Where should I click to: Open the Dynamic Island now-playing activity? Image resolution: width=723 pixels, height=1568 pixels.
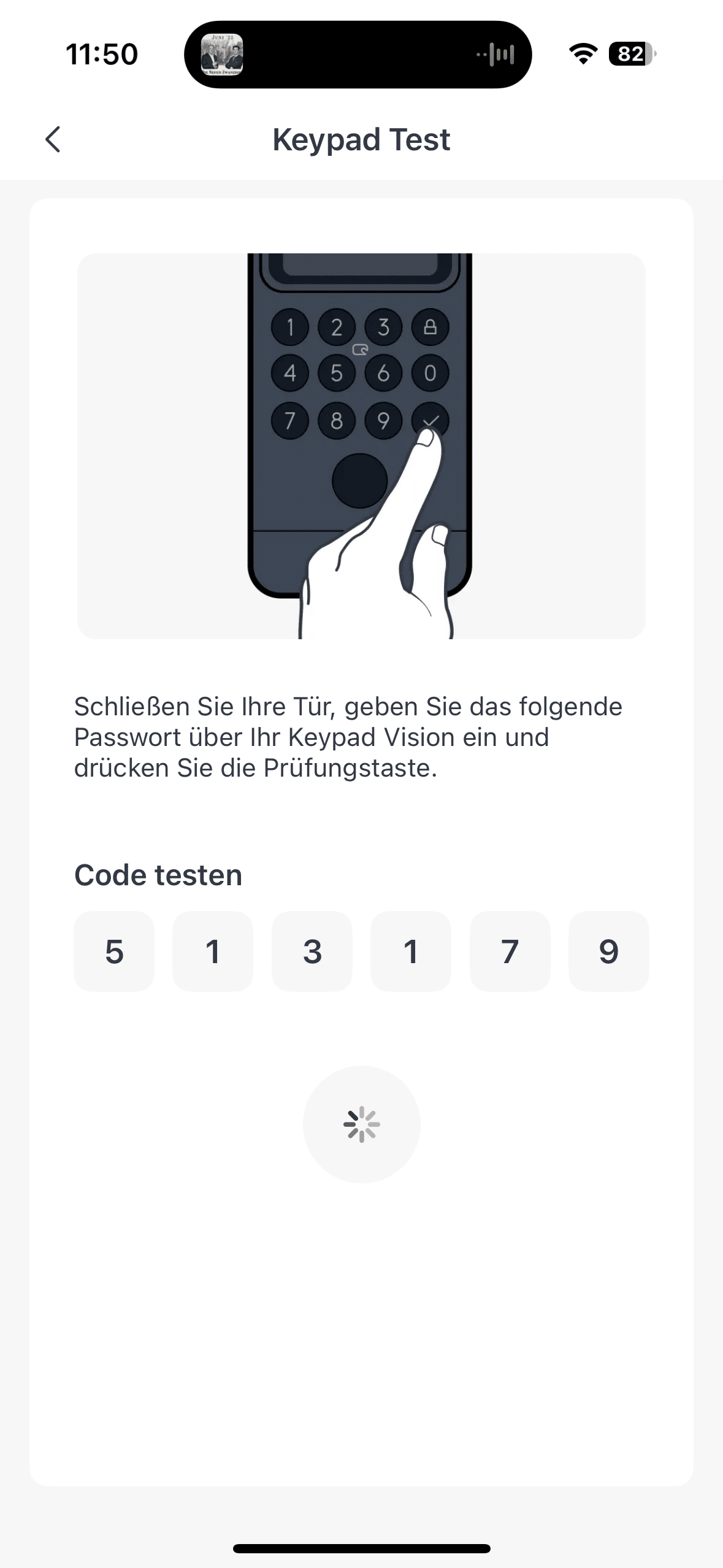pos(358,55)
